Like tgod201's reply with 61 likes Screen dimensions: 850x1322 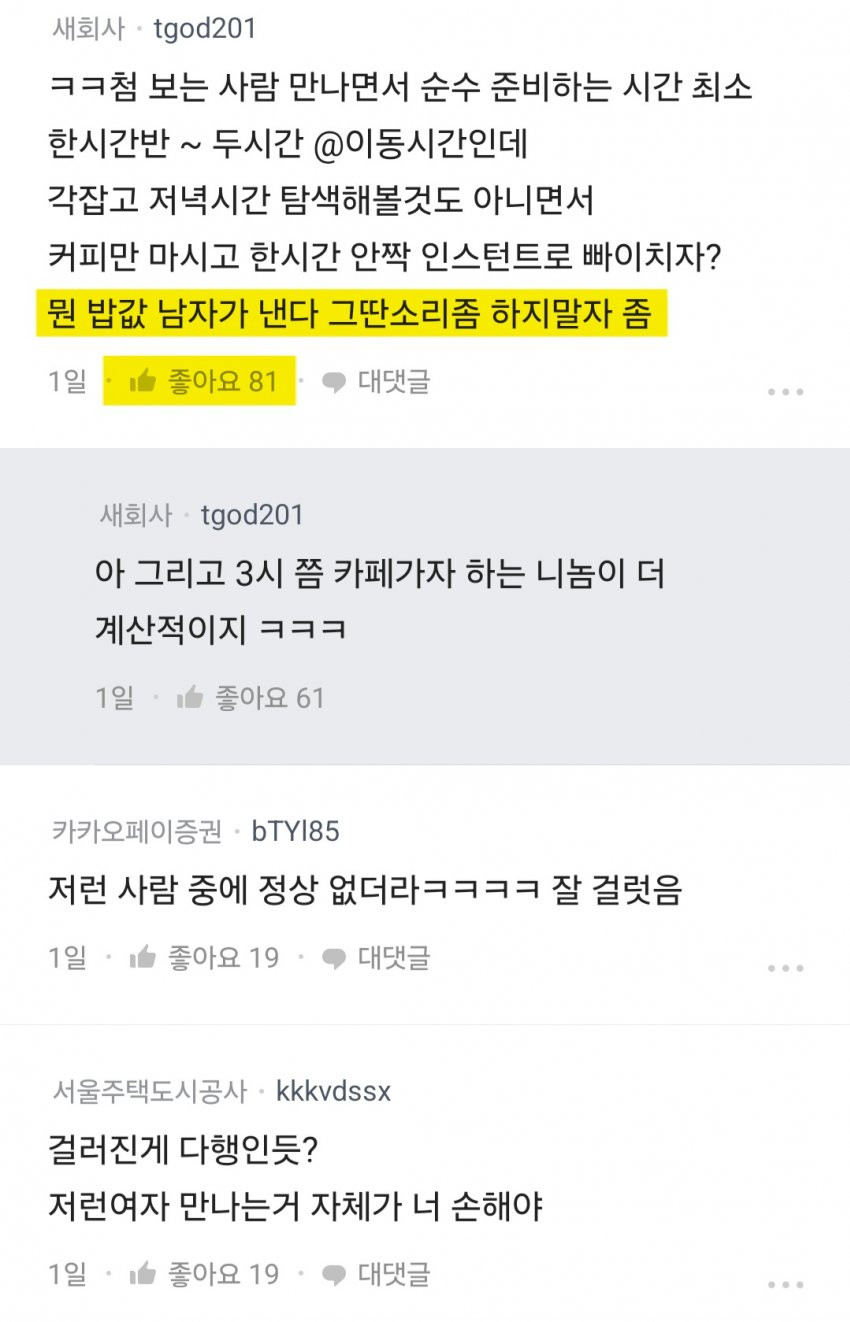250,697
